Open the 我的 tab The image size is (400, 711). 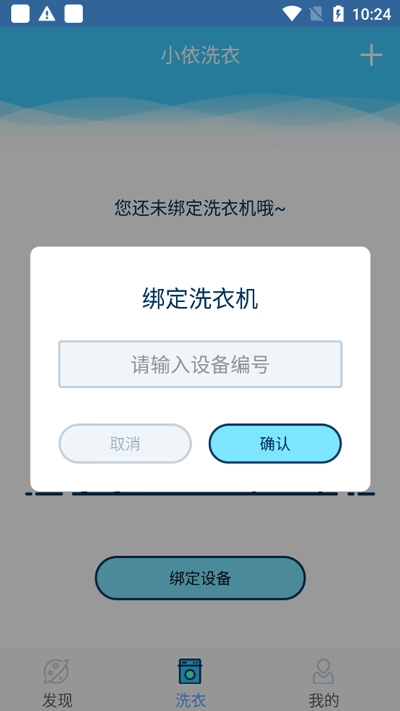tap(323, 682)
